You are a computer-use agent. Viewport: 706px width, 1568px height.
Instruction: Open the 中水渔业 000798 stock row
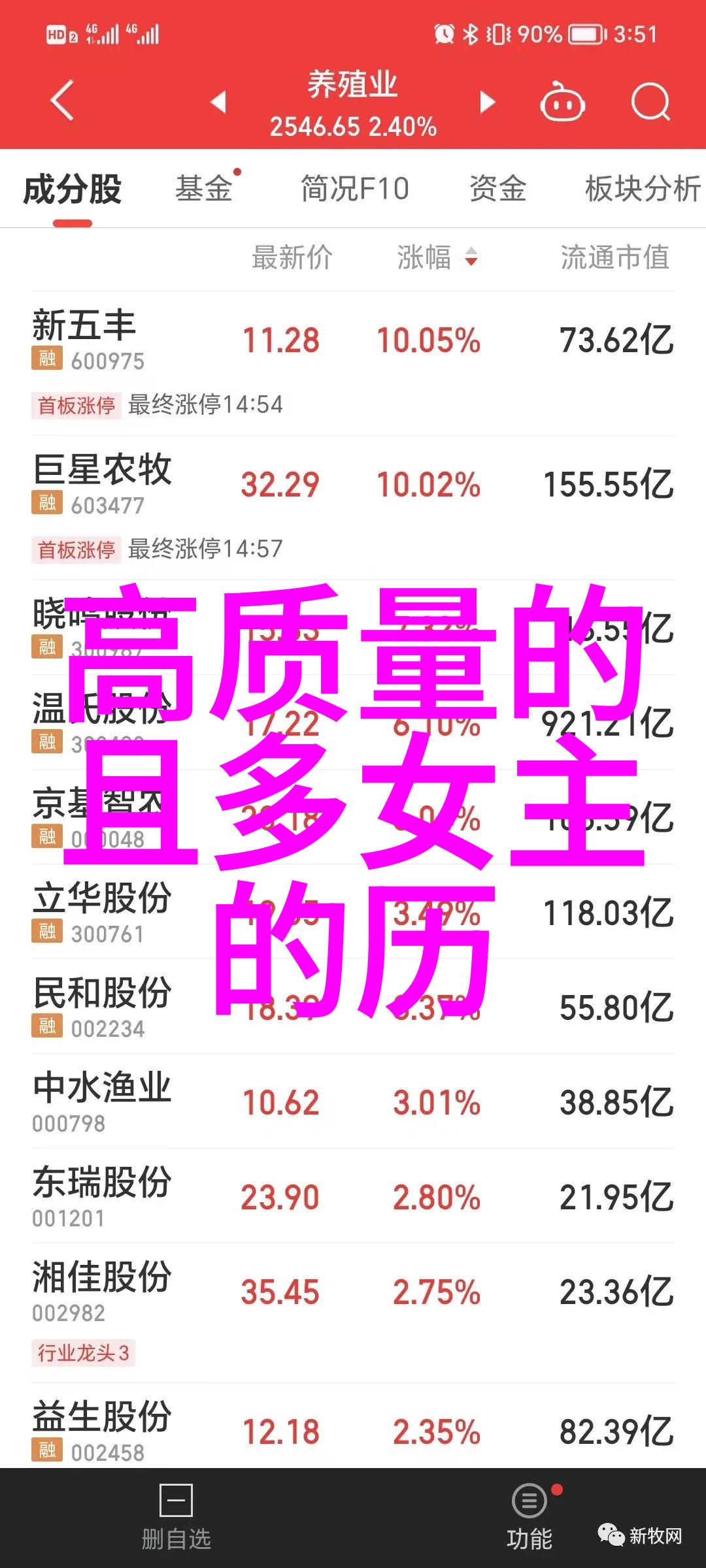tap(353, 1102)
